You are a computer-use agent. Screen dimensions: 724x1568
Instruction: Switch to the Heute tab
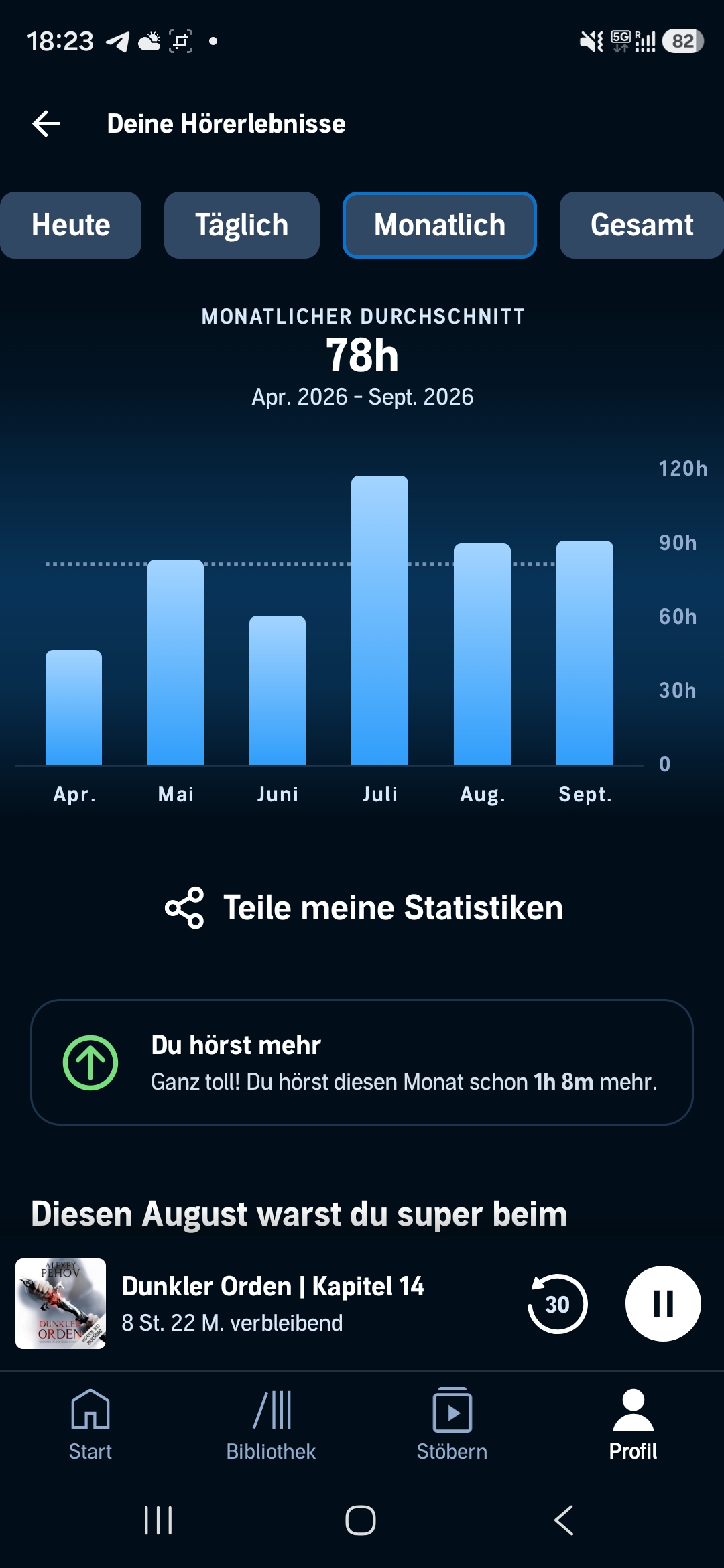point(70,225)
